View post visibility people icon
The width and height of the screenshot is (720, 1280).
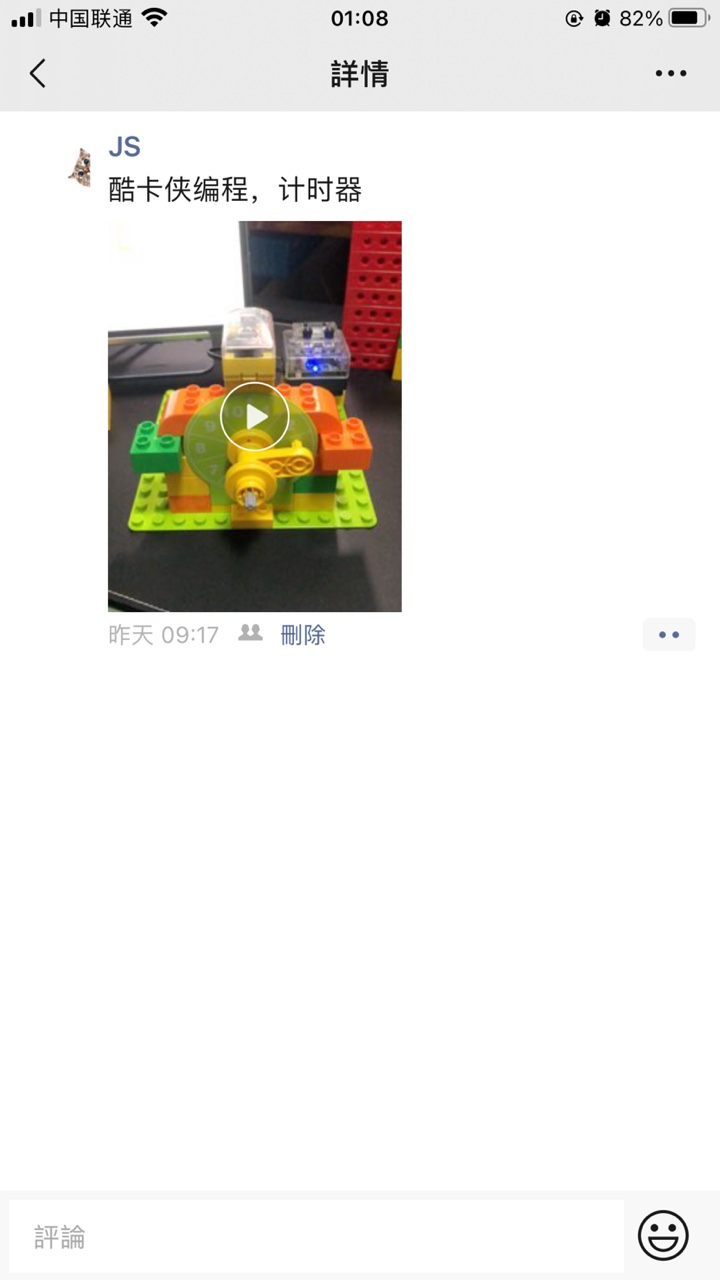coord(250,634)
